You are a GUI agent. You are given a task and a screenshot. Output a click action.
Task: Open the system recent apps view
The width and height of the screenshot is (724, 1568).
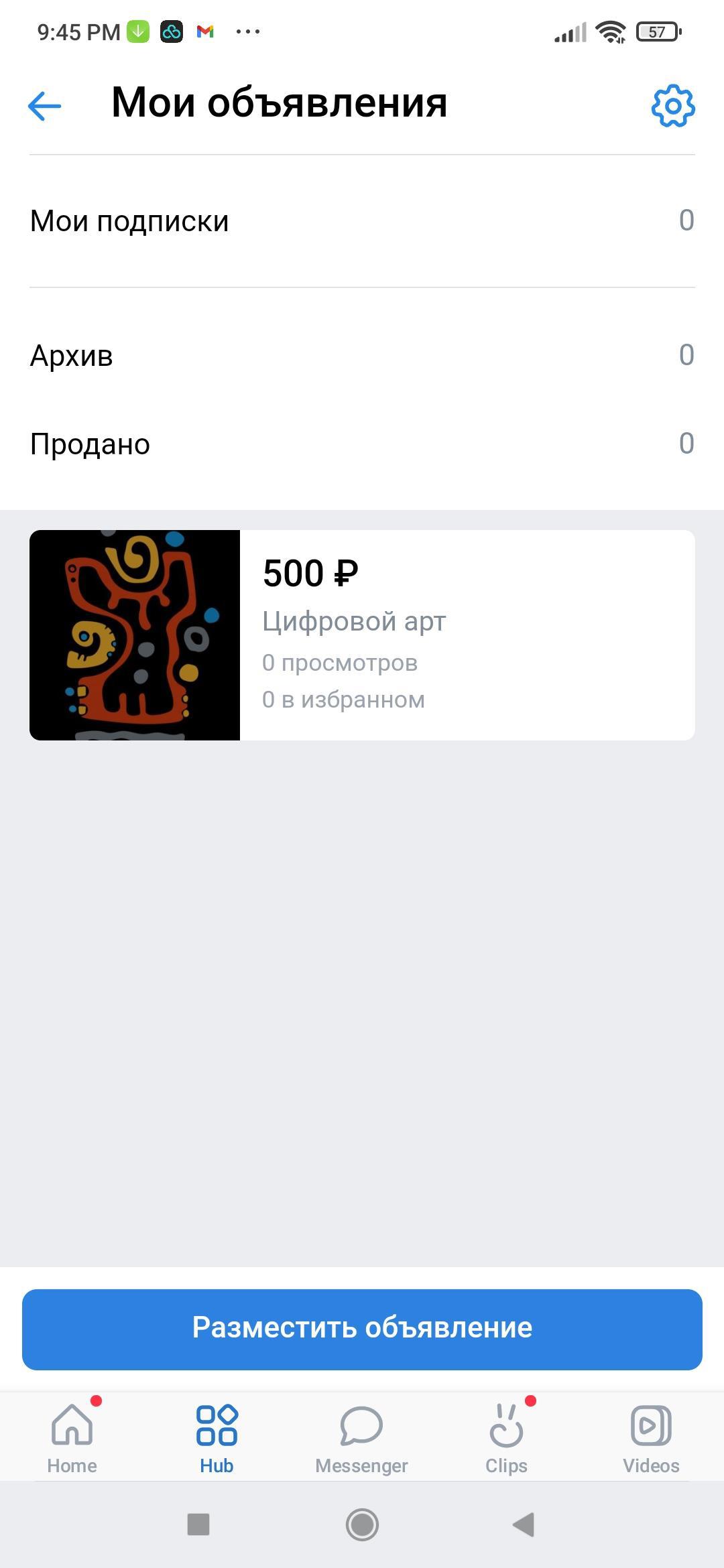click(x=198, y=1525)
